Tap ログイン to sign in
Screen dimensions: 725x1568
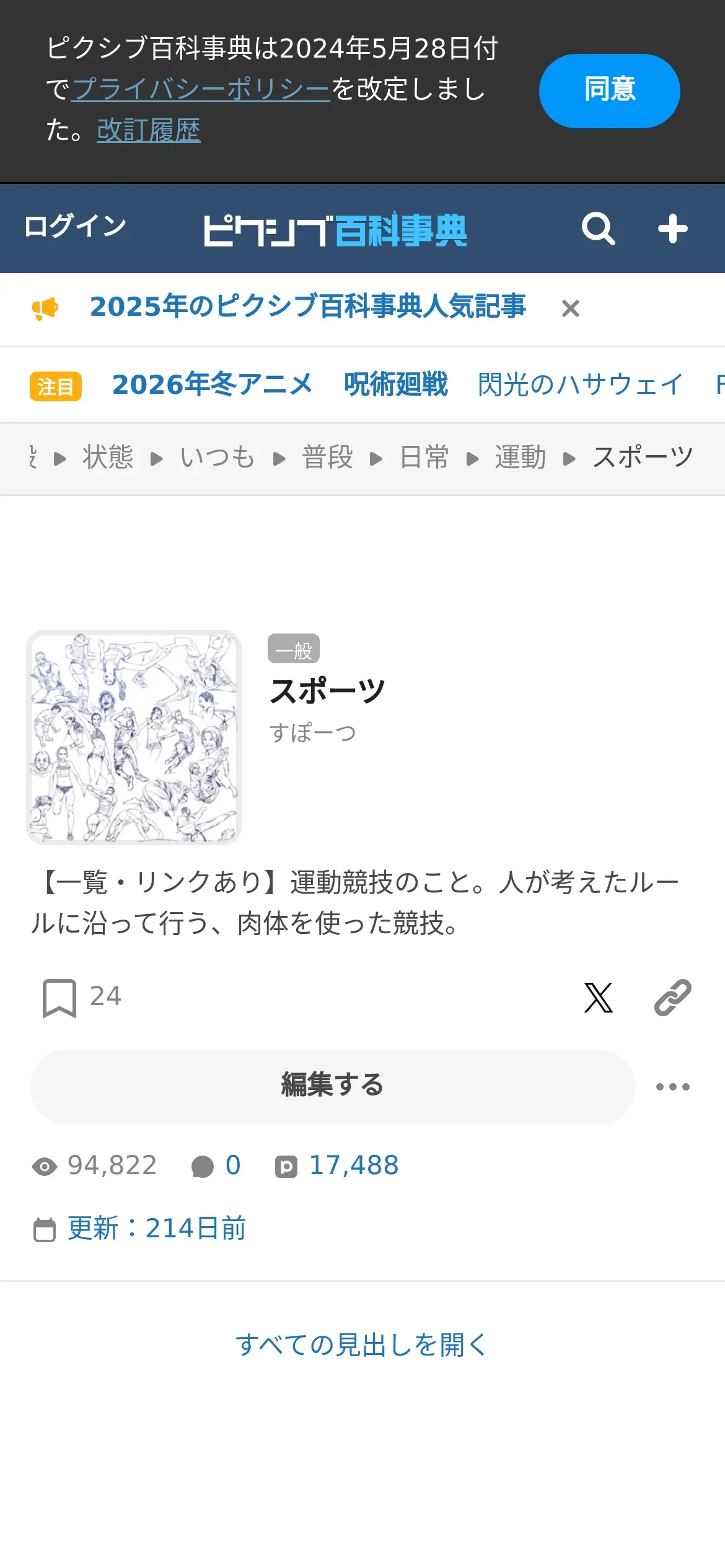75,226
